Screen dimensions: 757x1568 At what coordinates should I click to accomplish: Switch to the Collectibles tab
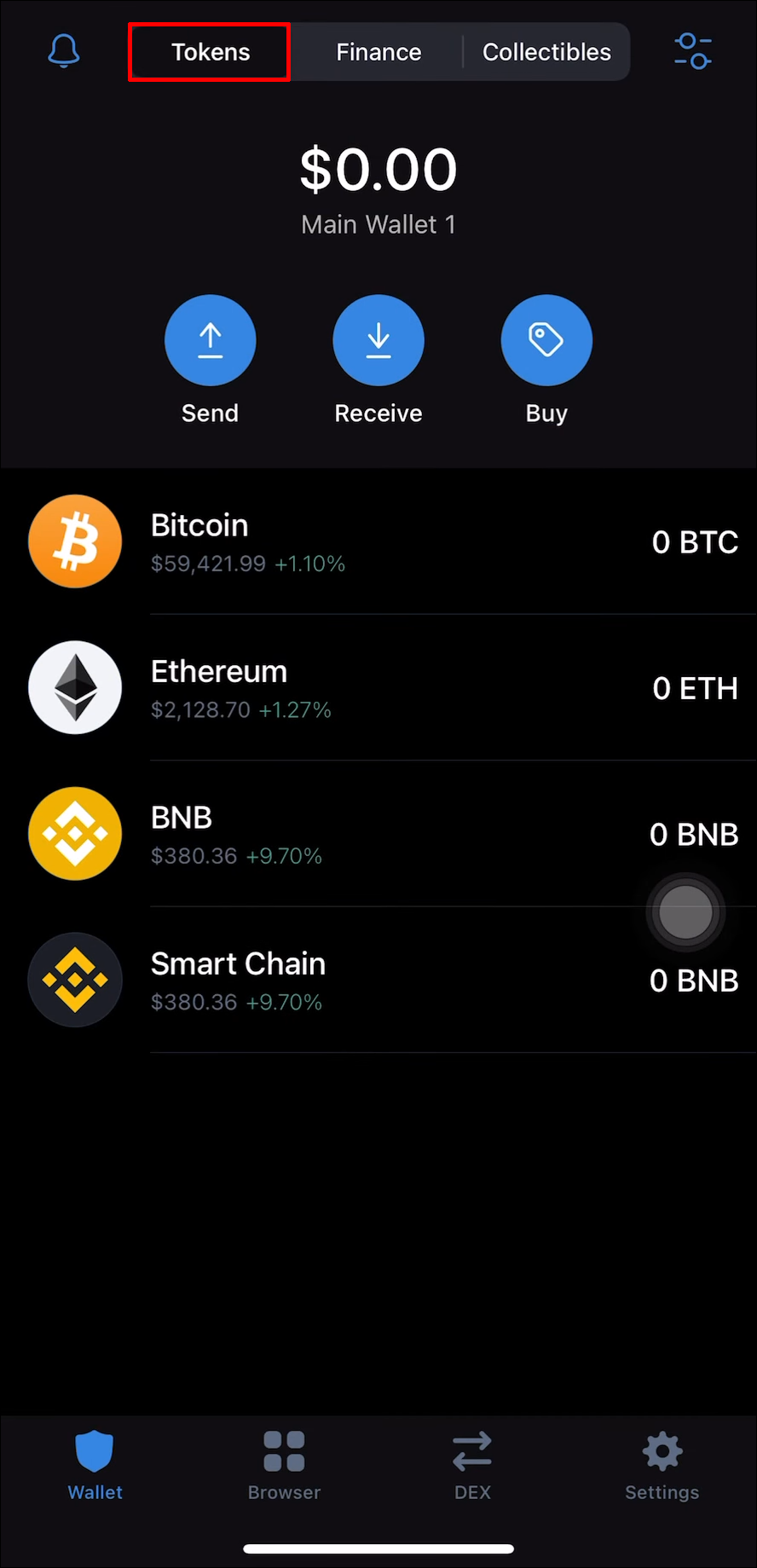(546, 51)
